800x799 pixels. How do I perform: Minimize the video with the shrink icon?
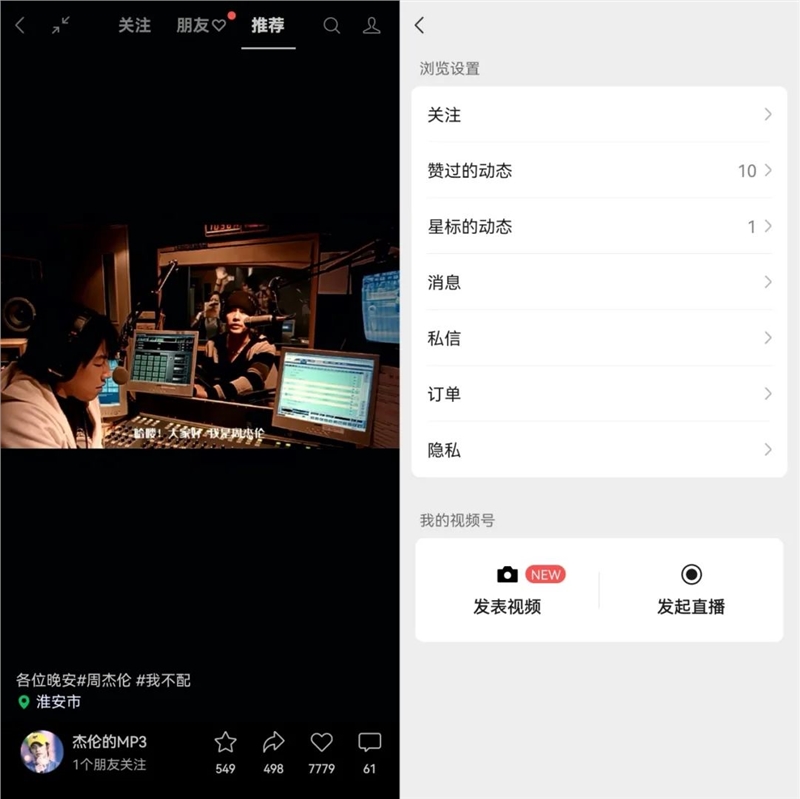point(61,26)
